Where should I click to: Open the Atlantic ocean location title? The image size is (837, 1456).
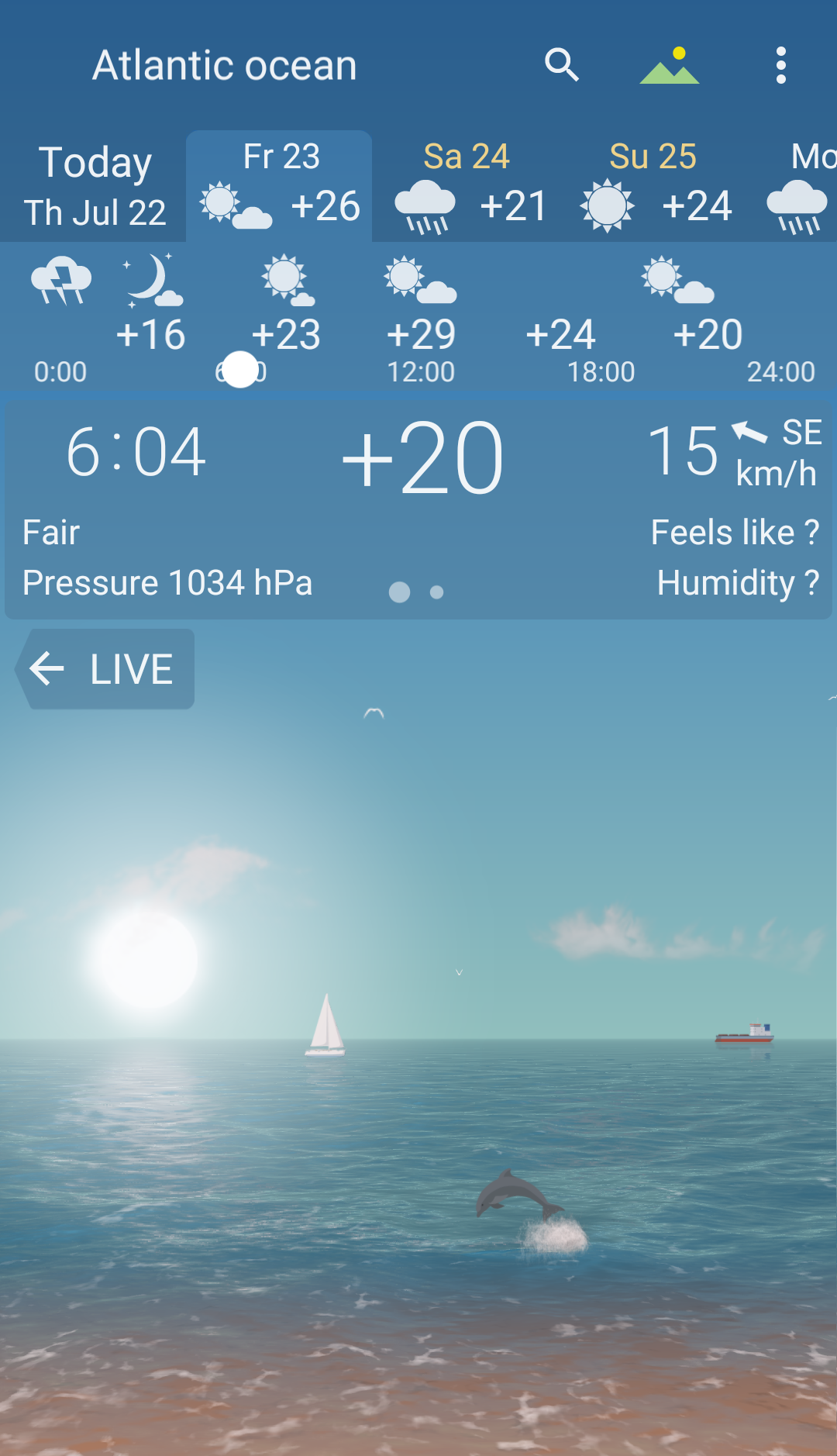click(225, 65)
